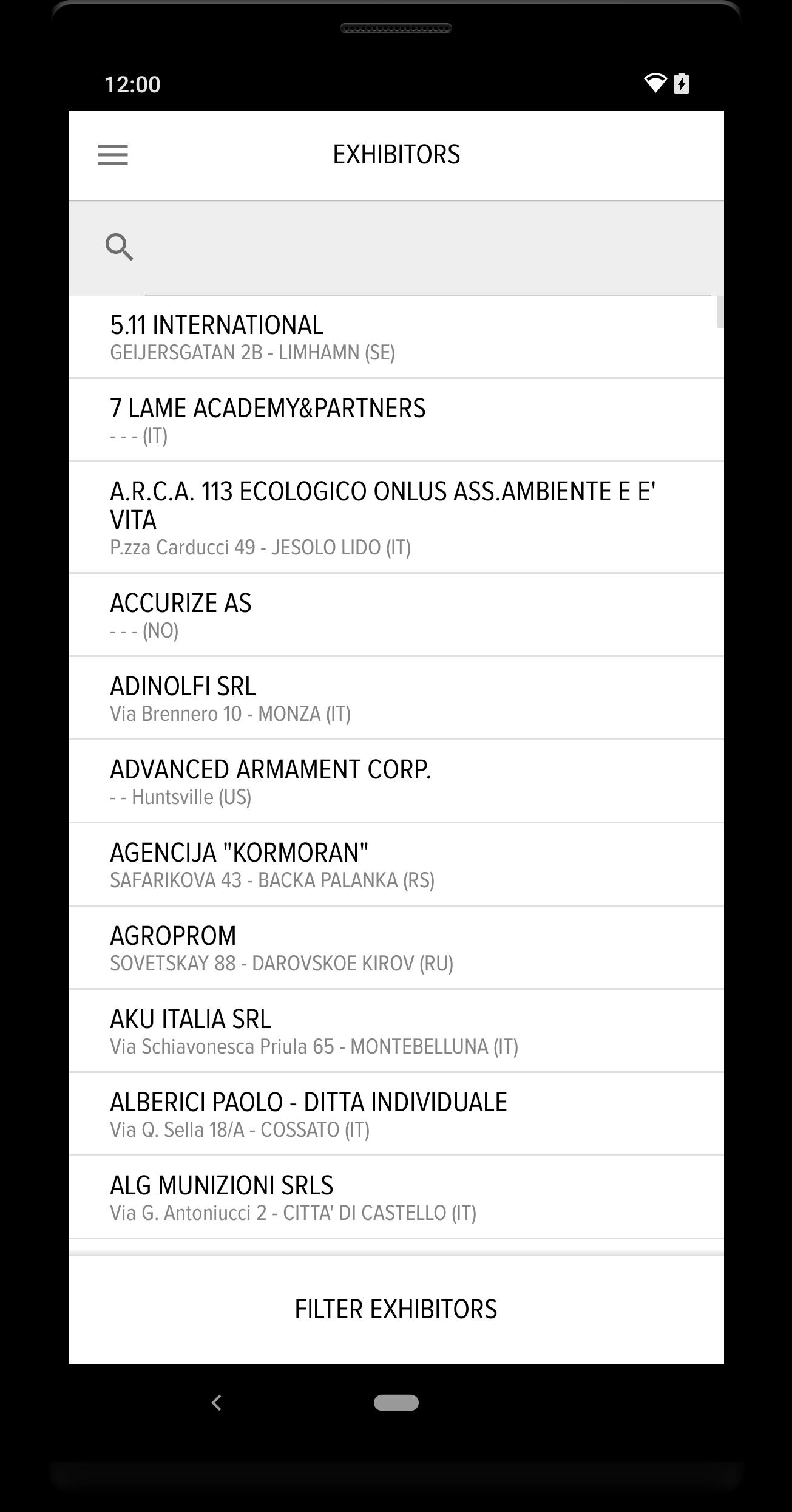Go back using system back arrow

217,1403
